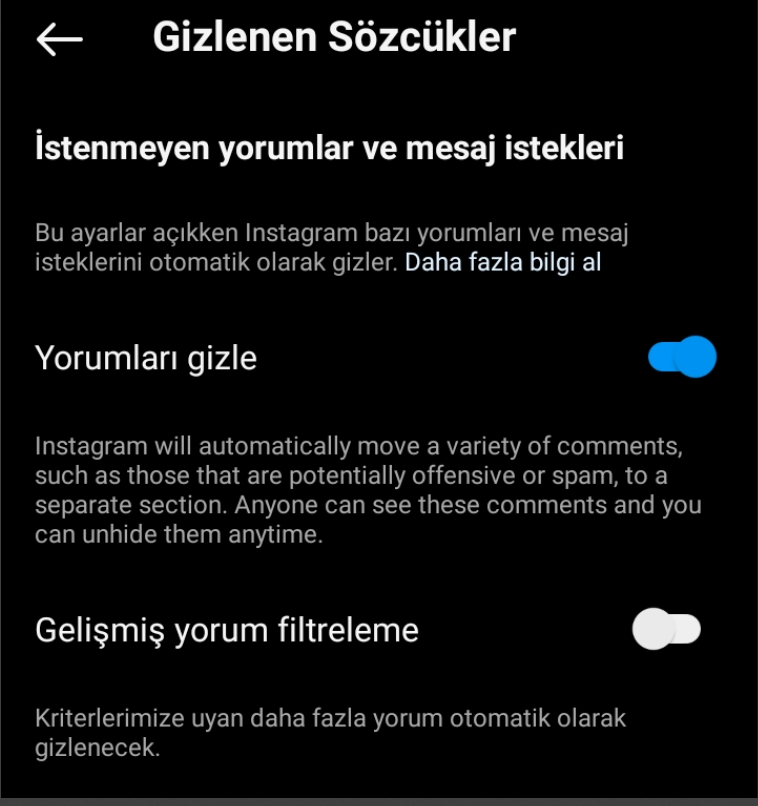This screenshot has width=758, height=806.
Task: Tap the left-pointing navigation arrow icon
Action: pyautogui.click(x=60, y=39)
